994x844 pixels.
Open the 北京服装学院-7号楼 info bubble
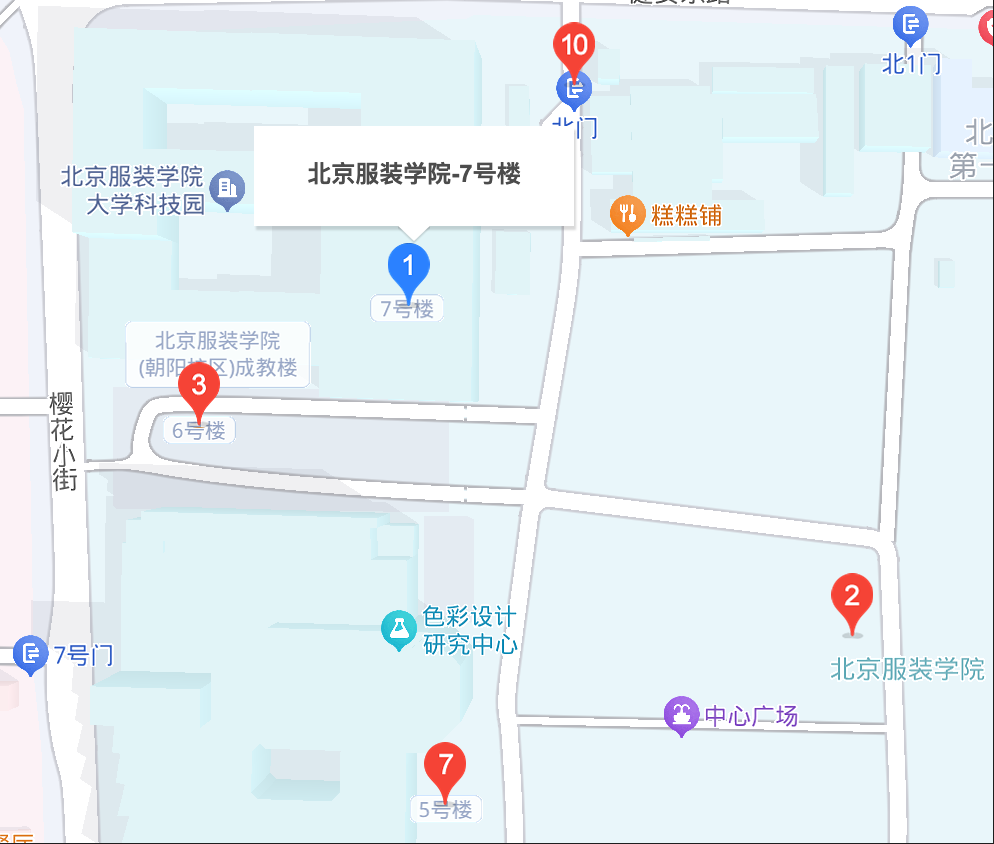click(x=414, y=175)
